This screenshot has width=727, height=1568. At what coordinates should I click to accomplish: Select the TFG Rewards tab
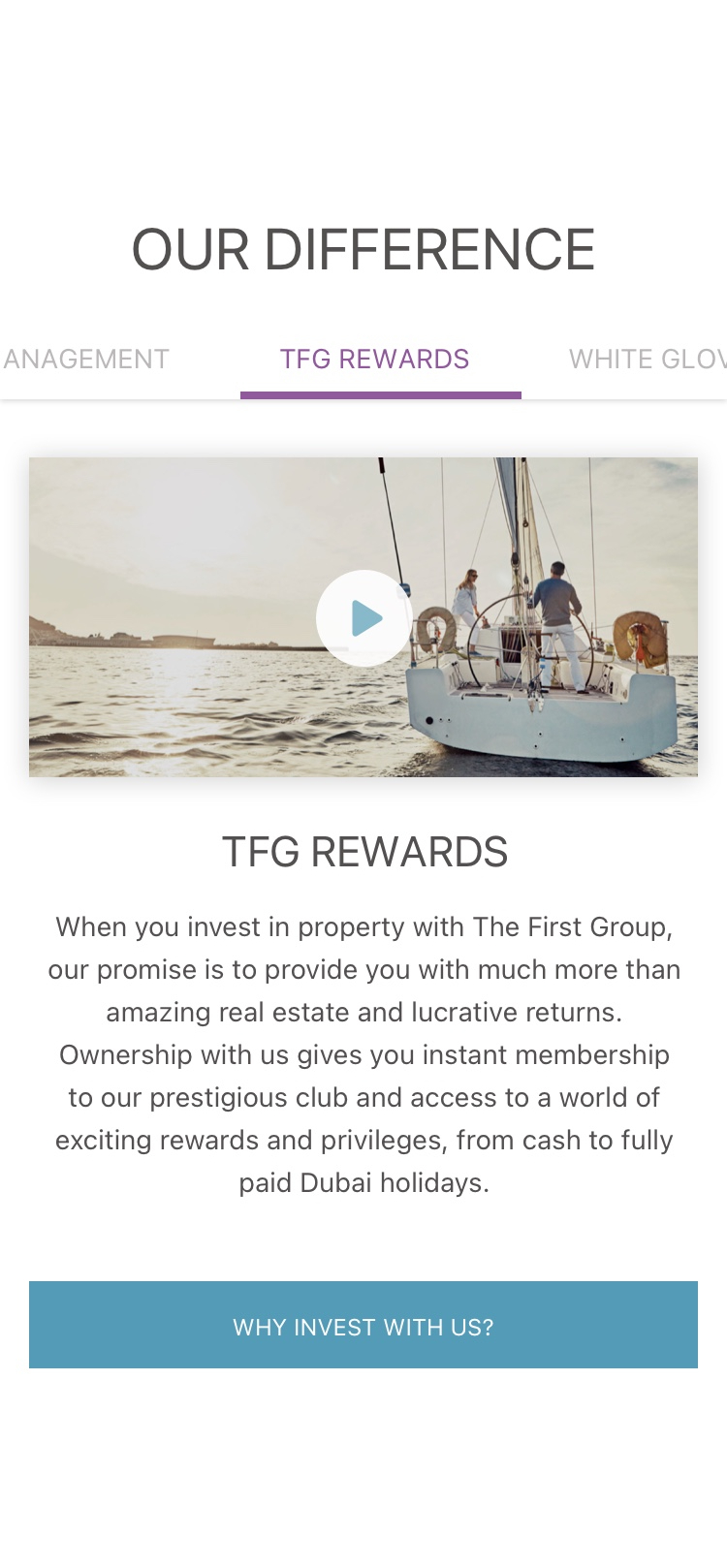[x=375, y=360]
